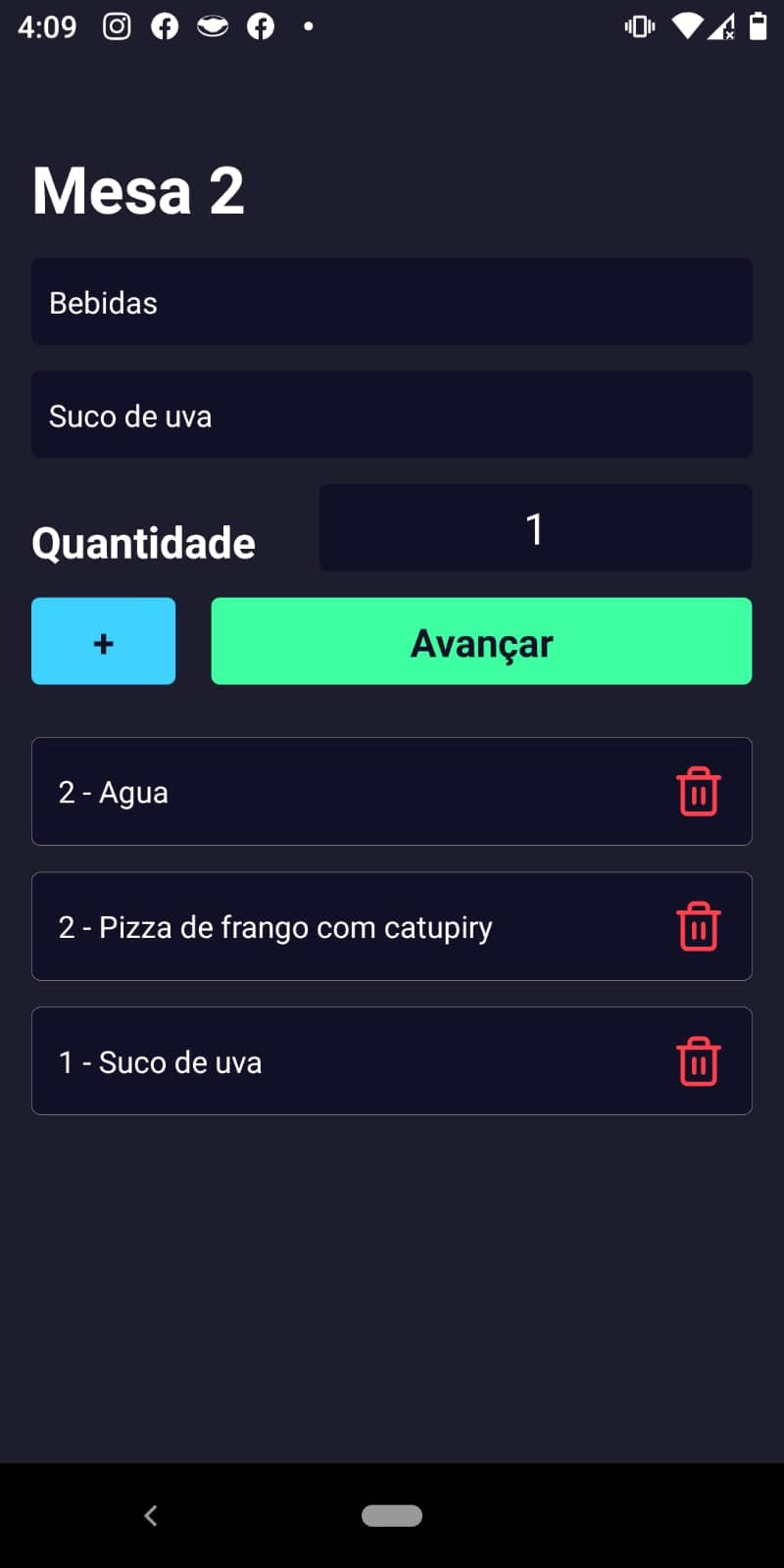Remove '1 - Suco de uva' with trash icon

pos(699,1060)
